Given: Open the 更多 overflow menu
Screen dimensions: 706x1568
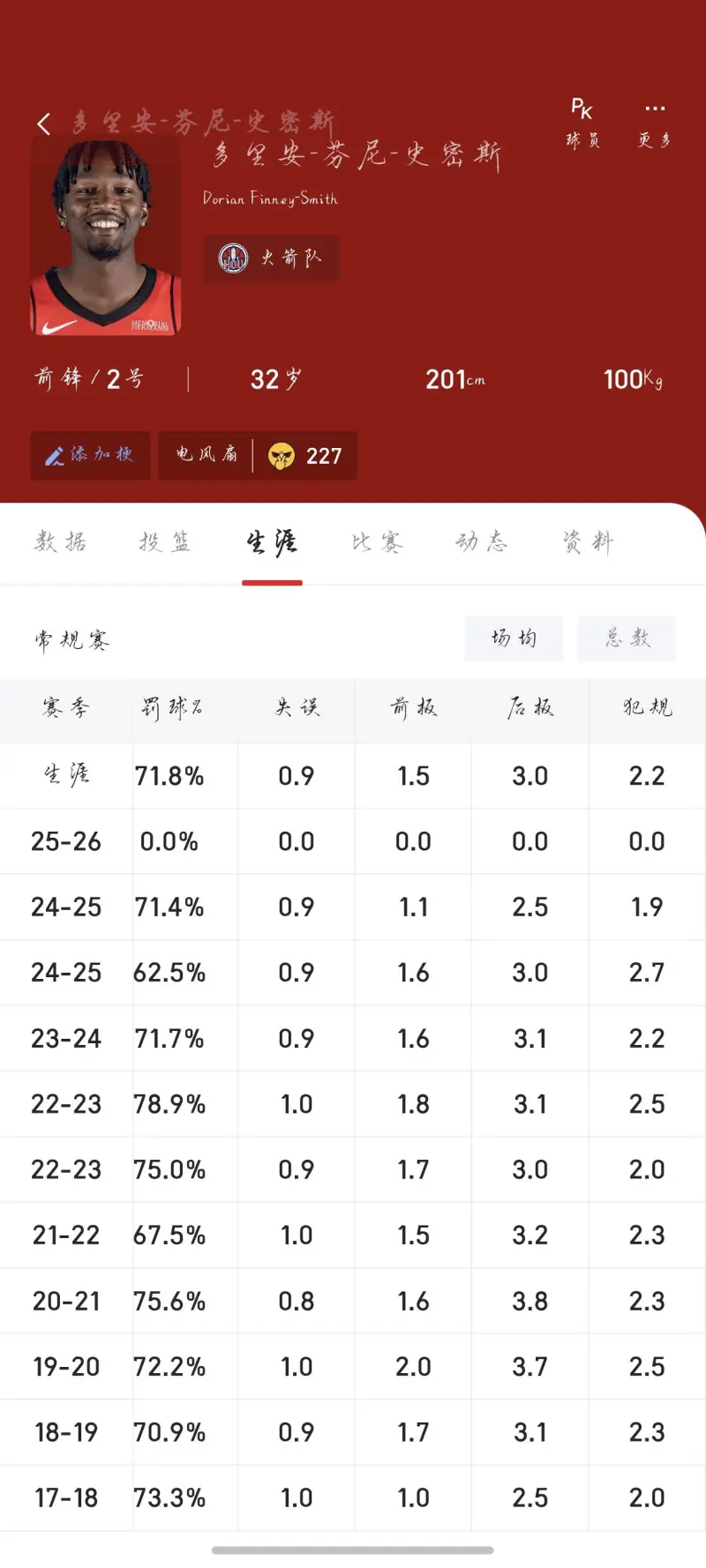Looking at the screenshot, I should pos(654,123).
